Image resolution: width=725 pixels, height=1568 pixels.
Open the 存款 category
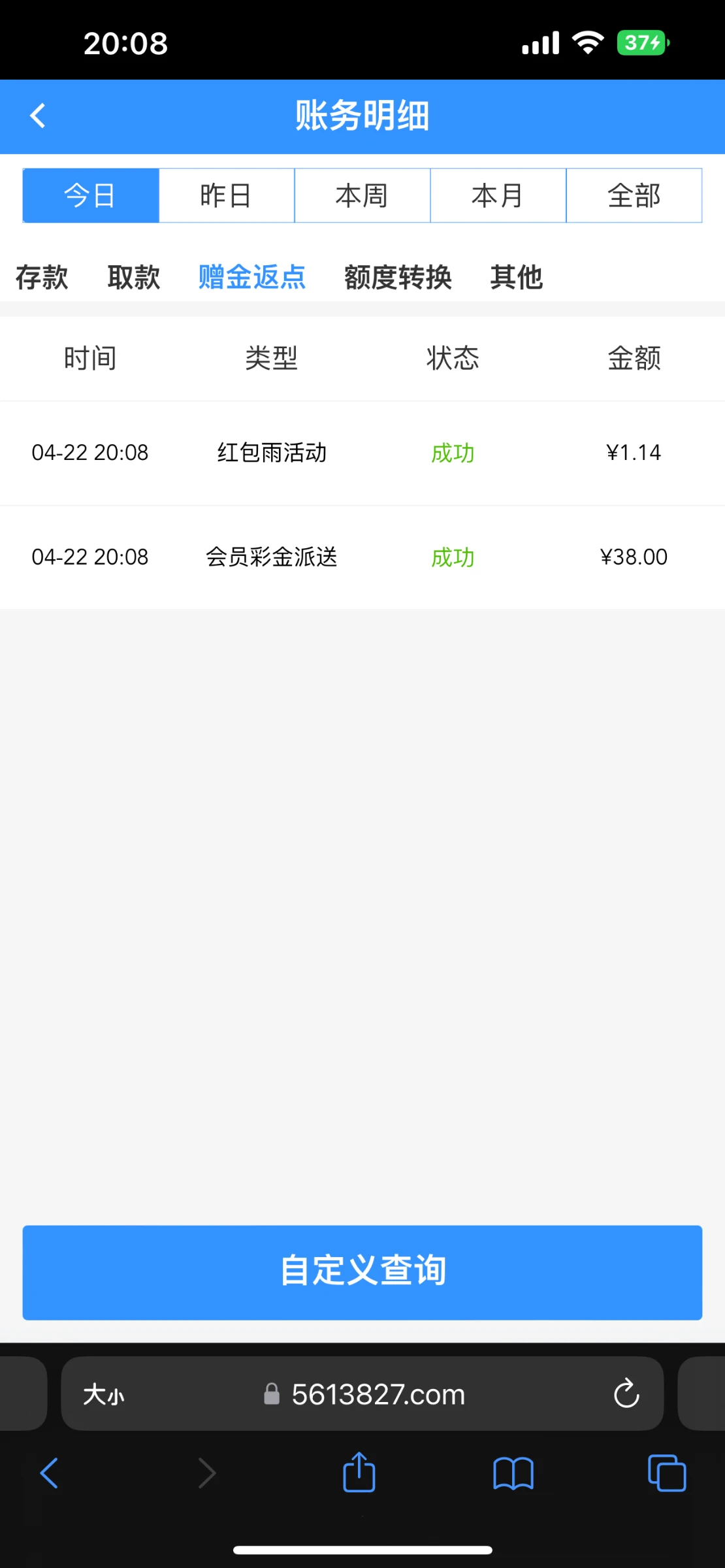(41, 277)
